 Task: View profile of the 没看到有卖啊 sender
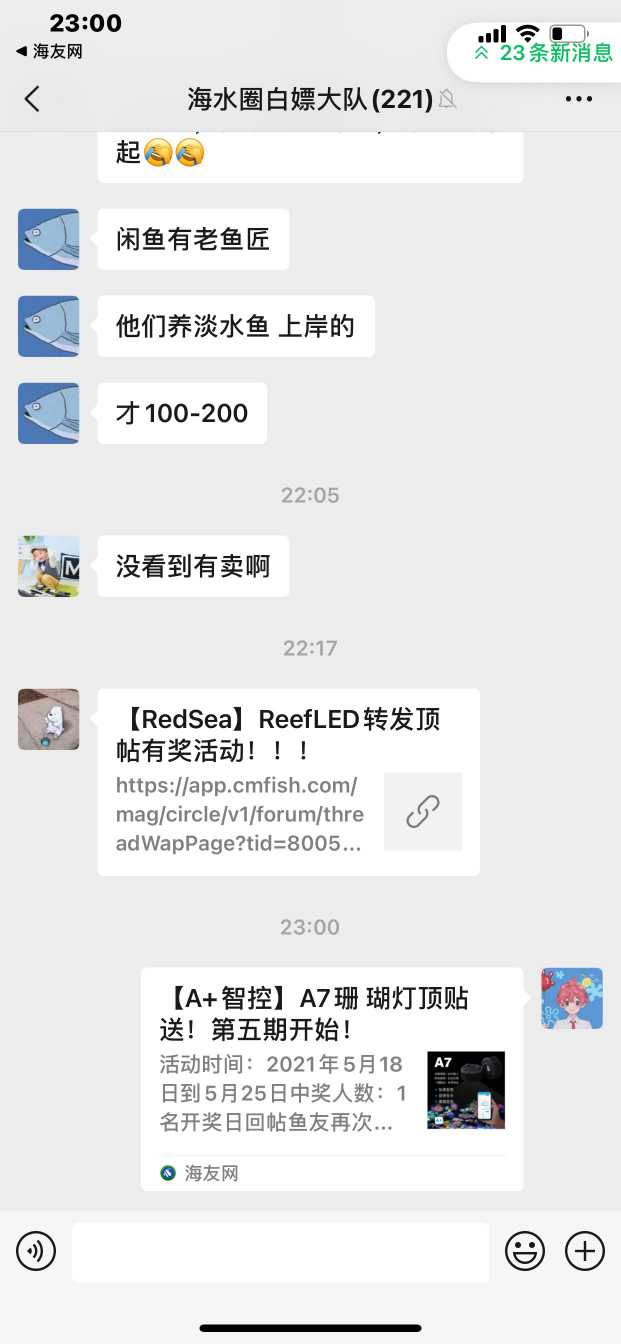[x=48, y=566]
